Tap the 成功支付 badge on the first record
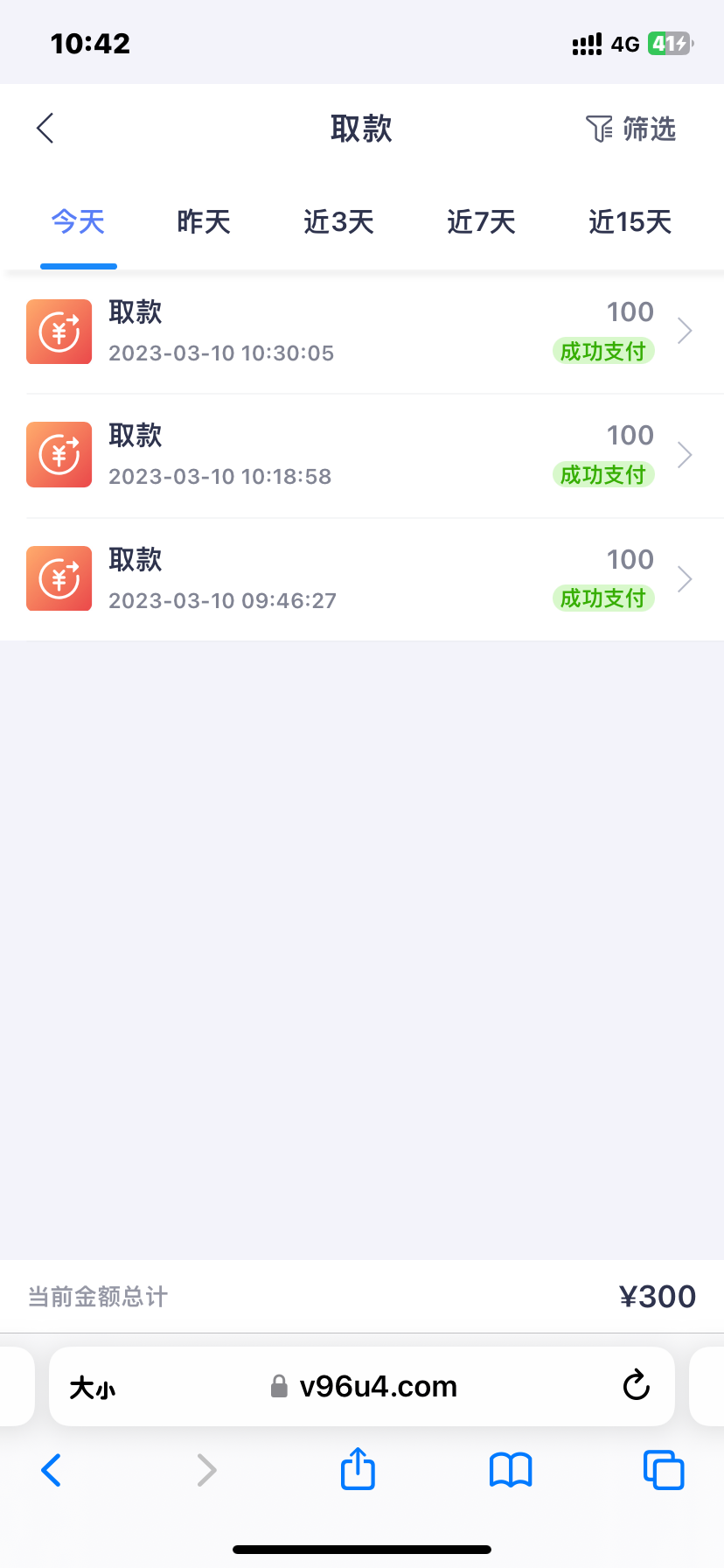The image size is (724, 1568). pyautogui.click(x=603, y=351)
